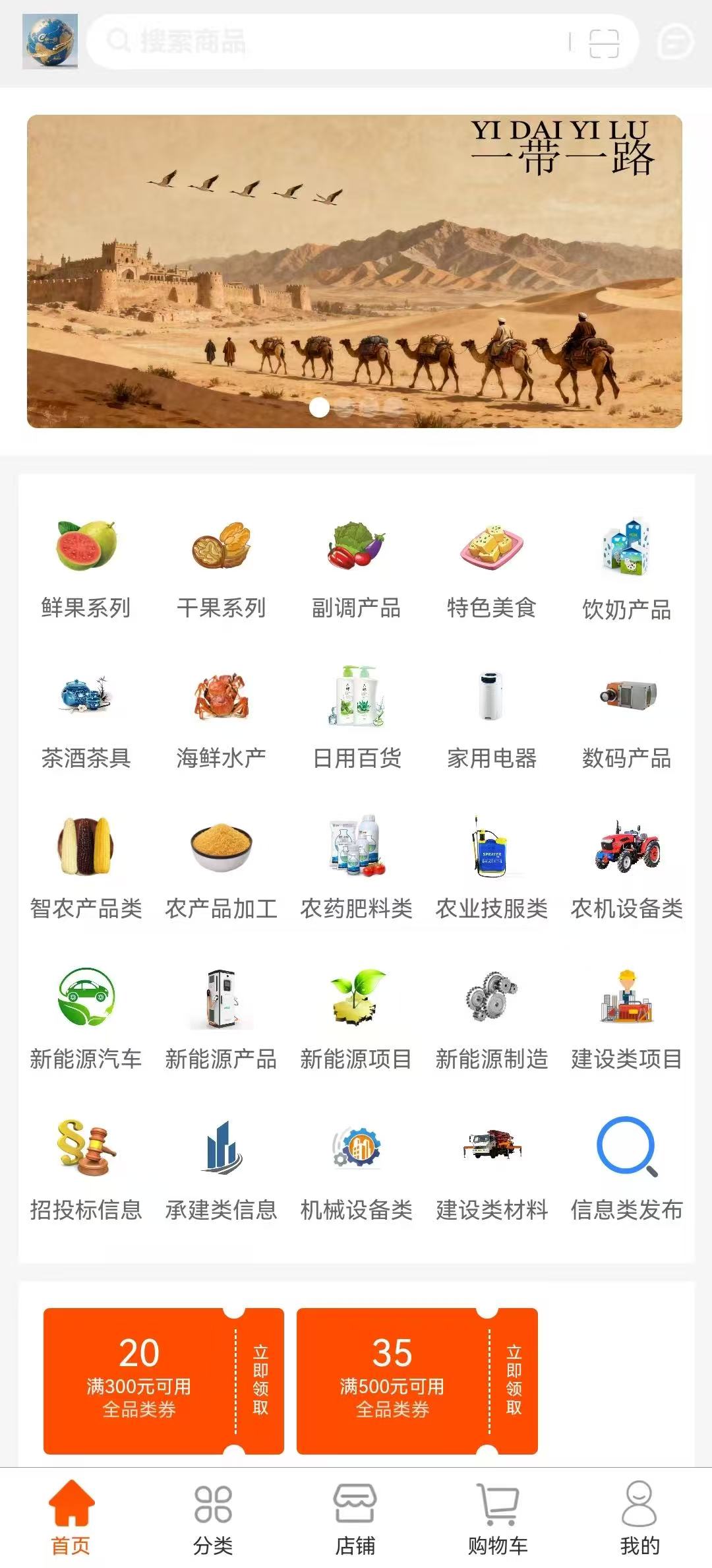712x1568 pixels.
Task: Open the 购物车 tab
Action: [x=498, y=1518]
